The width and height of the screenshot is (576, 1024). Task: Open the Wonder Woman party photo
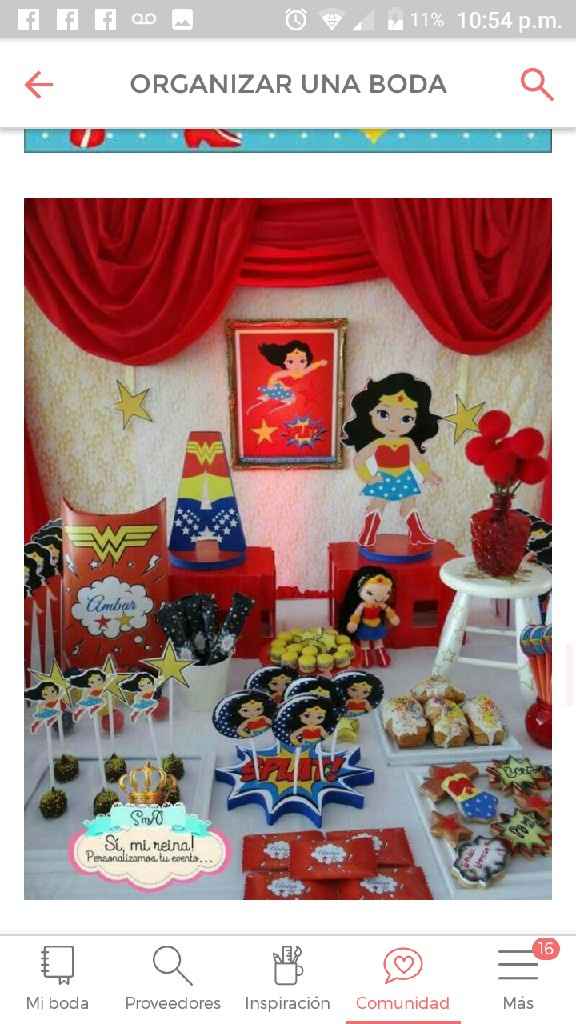coord(288,549)
